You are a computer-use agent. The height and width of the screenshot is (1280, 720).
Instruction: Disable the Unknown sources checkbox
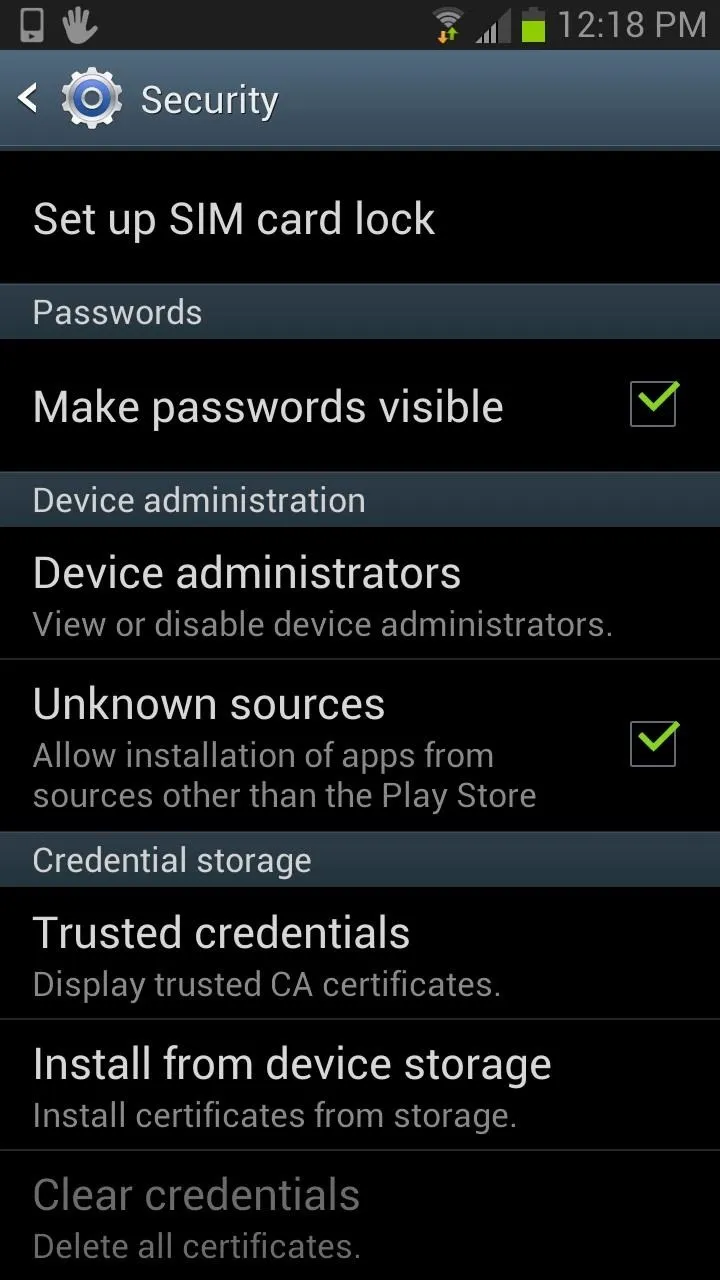pos(654,744)
